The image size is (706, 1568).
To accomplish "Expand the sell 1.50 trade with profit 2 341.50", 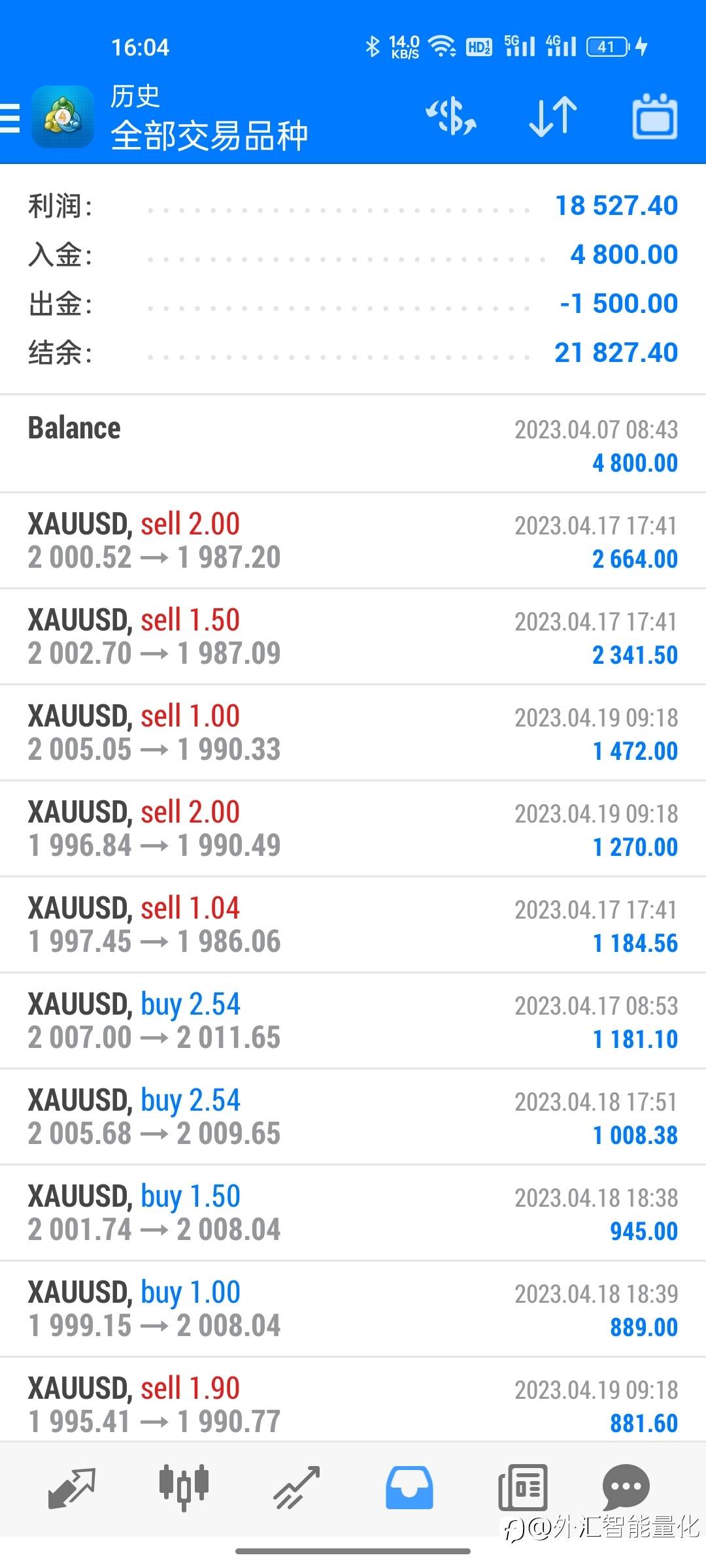I will click(x=353, y=637).
